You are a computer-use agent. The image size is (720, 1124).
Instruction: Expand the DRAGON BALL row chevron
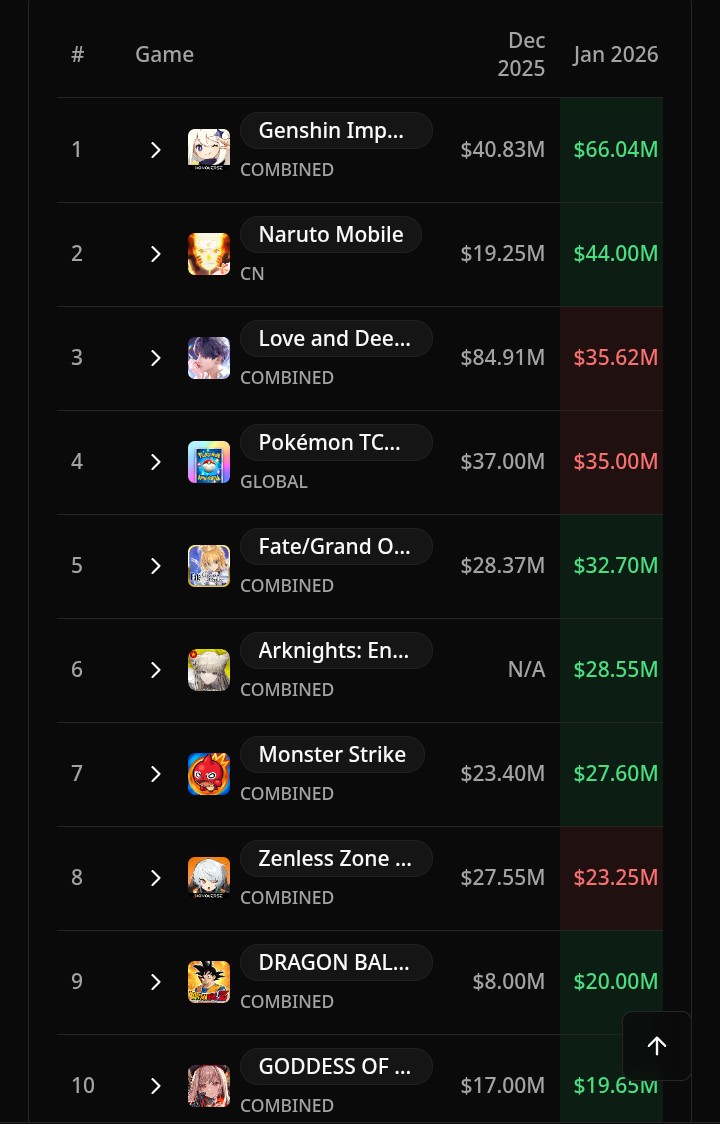pyautogui.click(x=156, y=982)
